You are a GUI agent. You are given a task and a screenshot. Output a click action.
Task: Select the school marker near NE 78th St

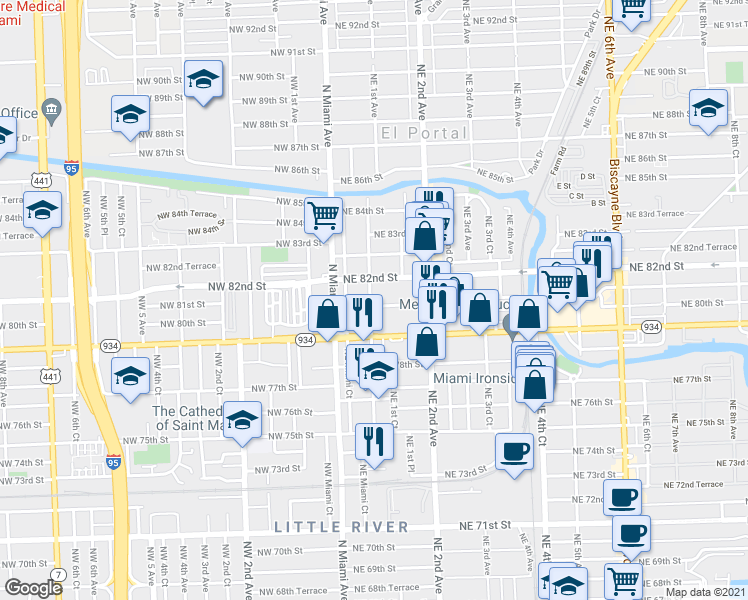pyautogui.click(x=378, y=372)
